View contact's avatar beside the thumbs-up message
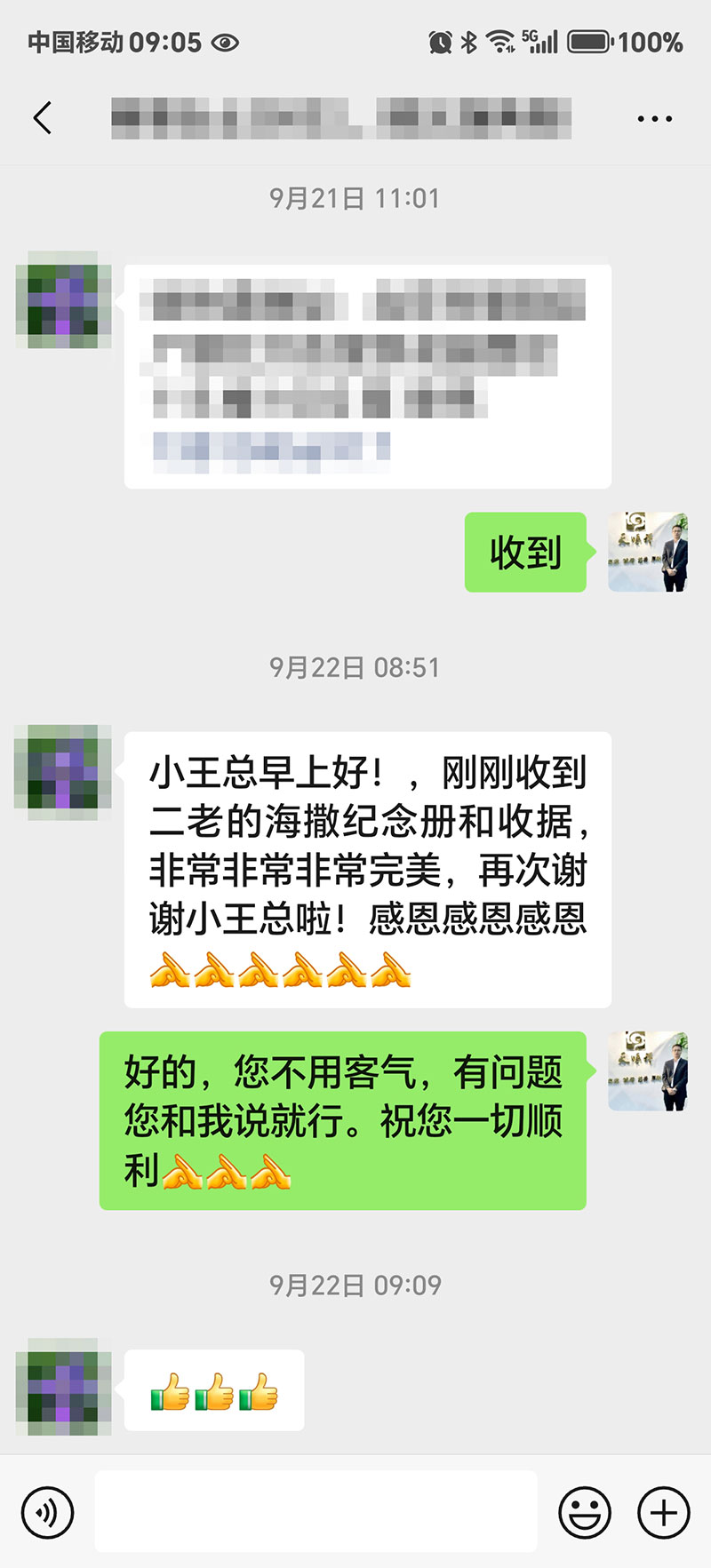 click(63, 1387)
